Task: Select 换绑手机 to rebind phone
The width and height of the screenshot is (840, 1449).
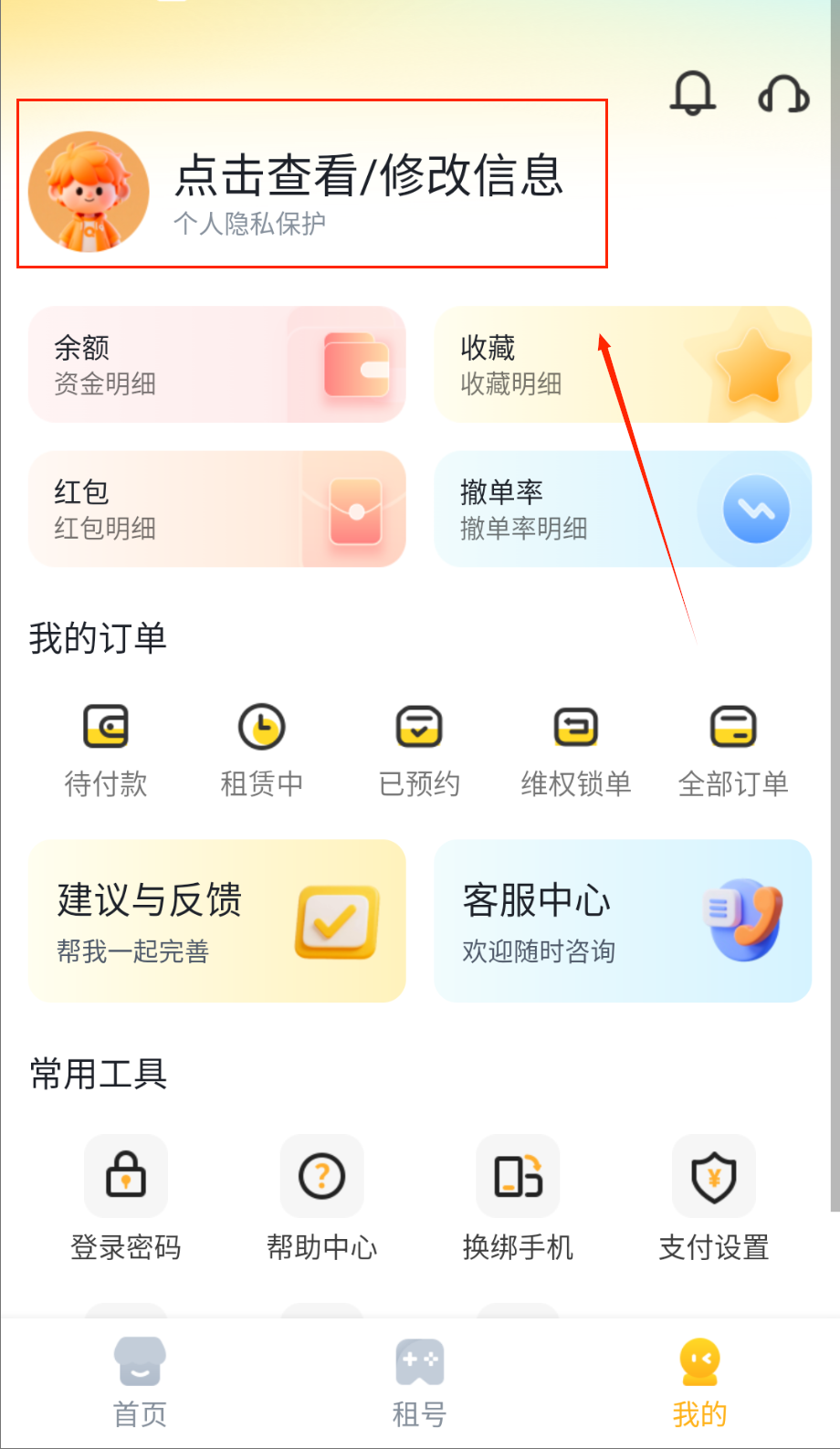Action: coord(518,1198)
